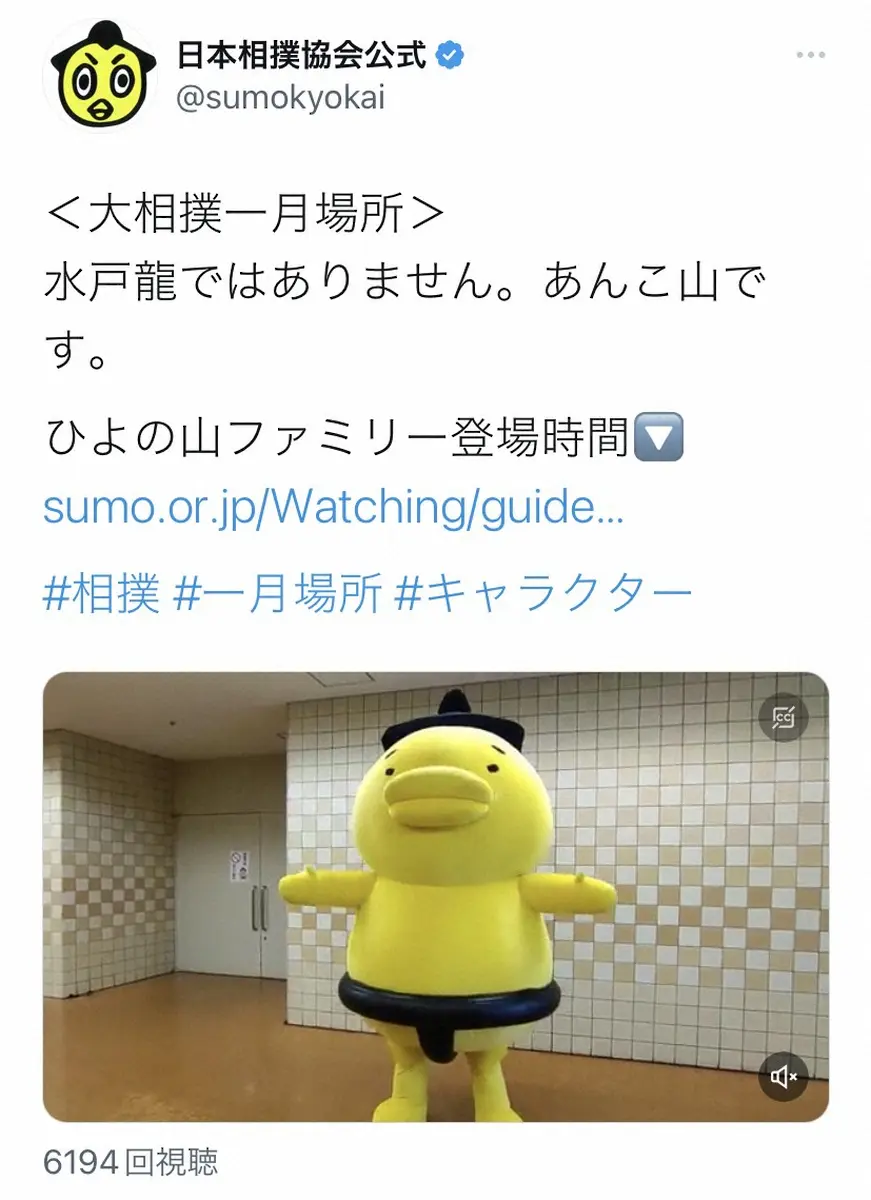Unmute the video sound

(783, 1076)
